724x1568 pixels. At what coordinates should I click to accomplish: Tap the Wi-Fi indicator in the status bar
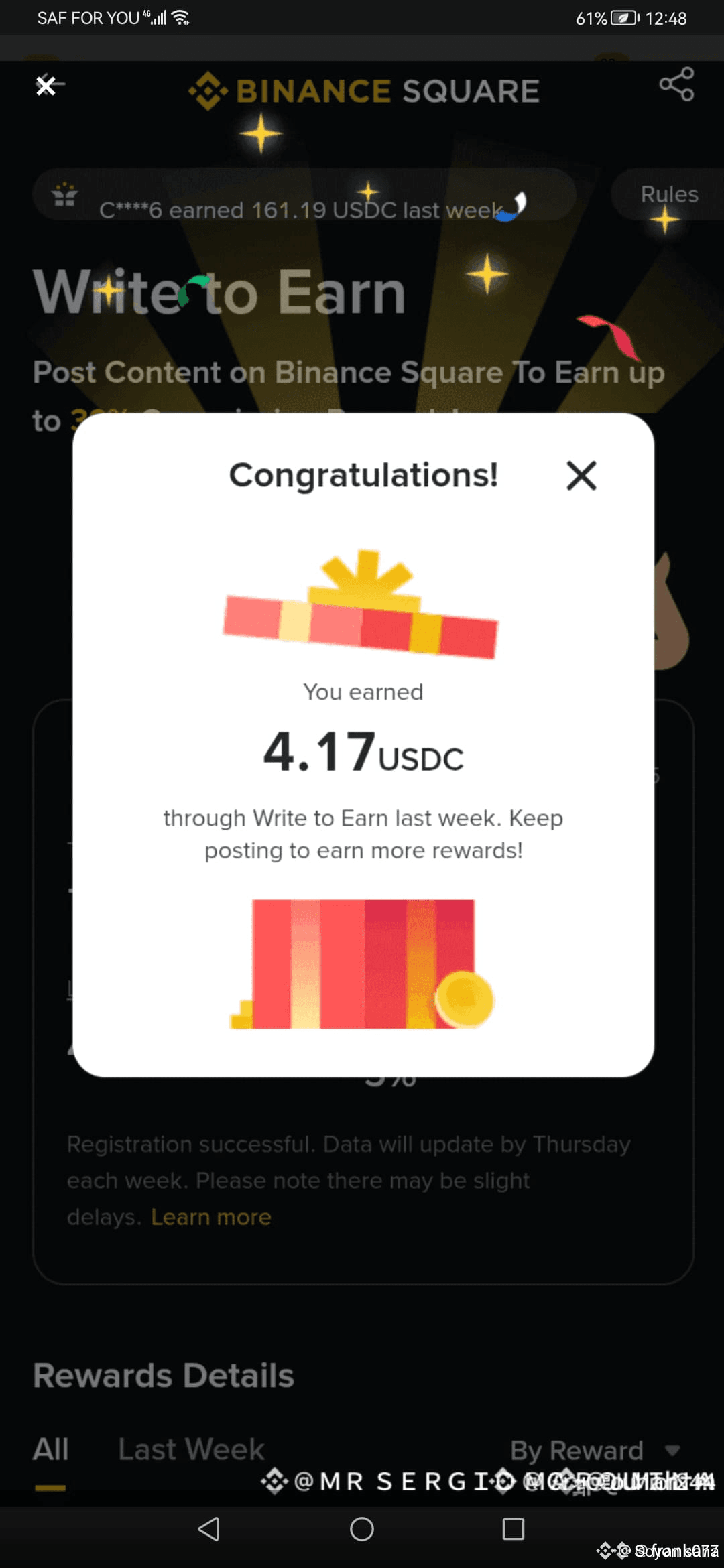click(x=178, y=18)
